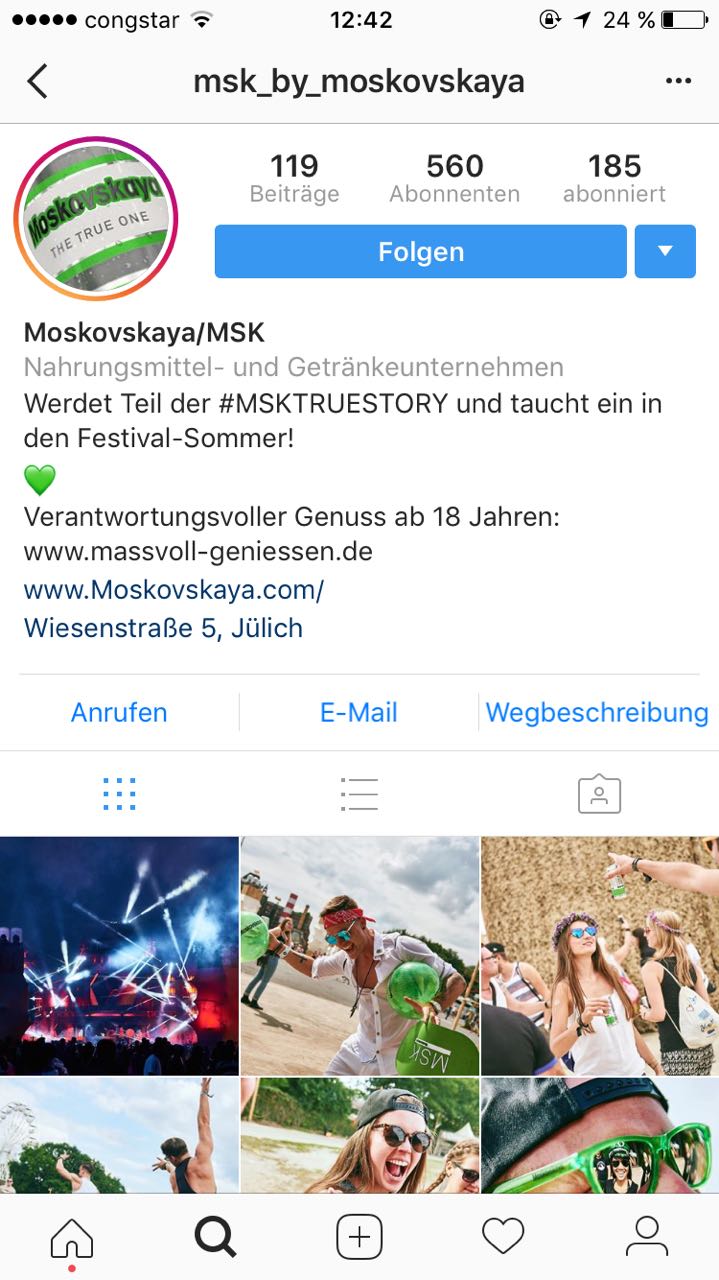Screen dimensions: 719x1280
Task: Open the concert stage lights post
Action: [x=119, y=956]
